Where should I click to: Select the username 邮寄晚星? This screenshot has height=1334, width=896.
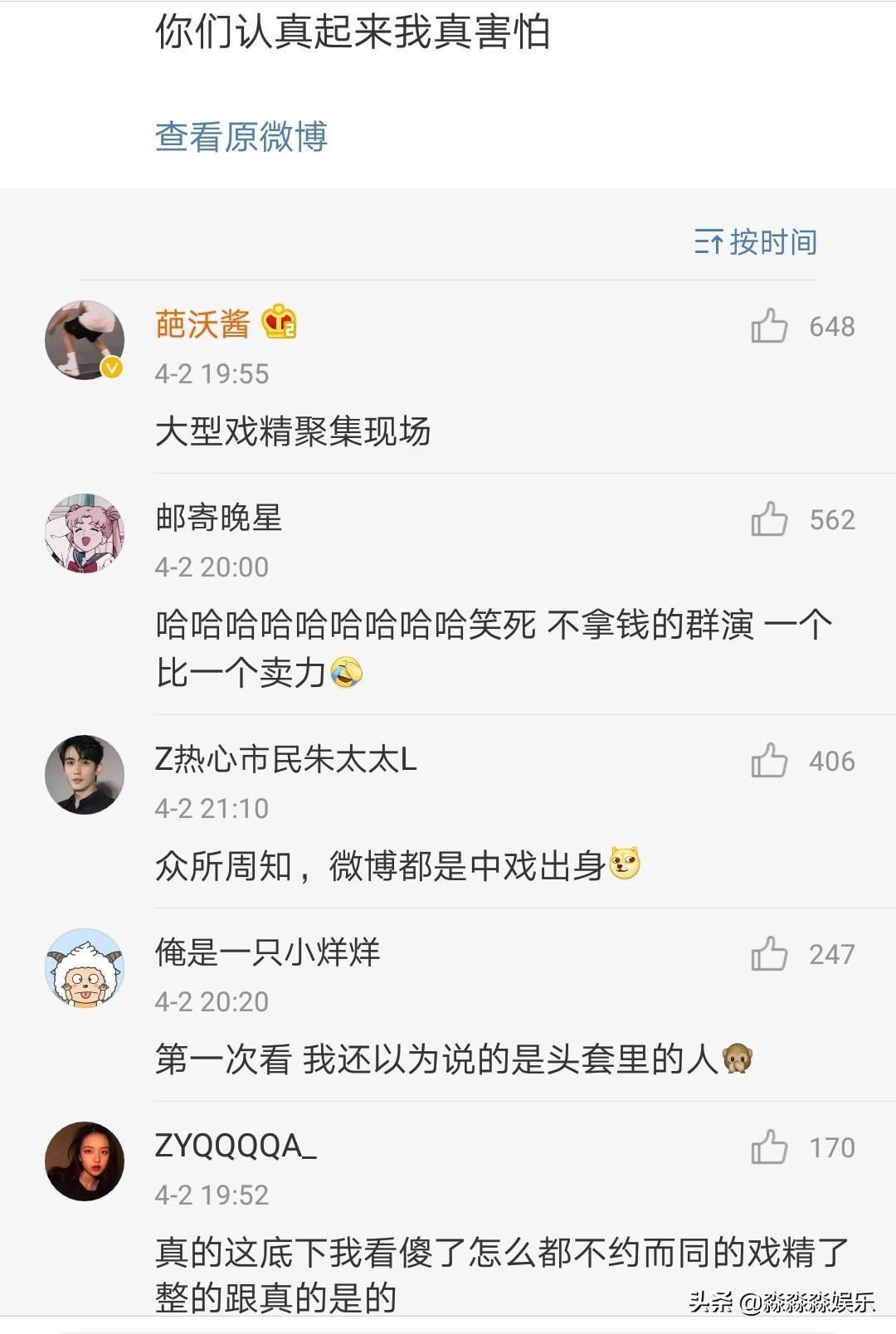coord(218,518)
